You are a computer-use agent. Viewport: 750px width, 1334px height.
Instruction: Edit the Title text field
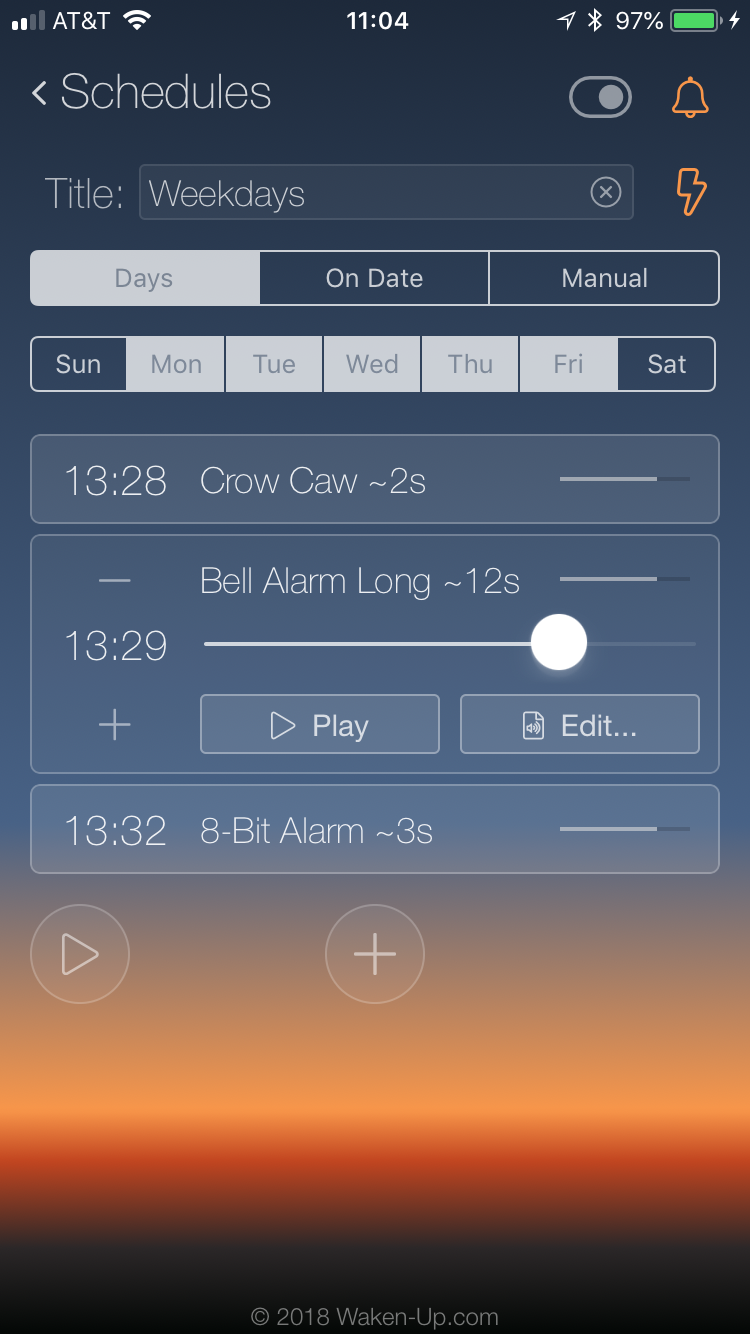tap(386, 192)
